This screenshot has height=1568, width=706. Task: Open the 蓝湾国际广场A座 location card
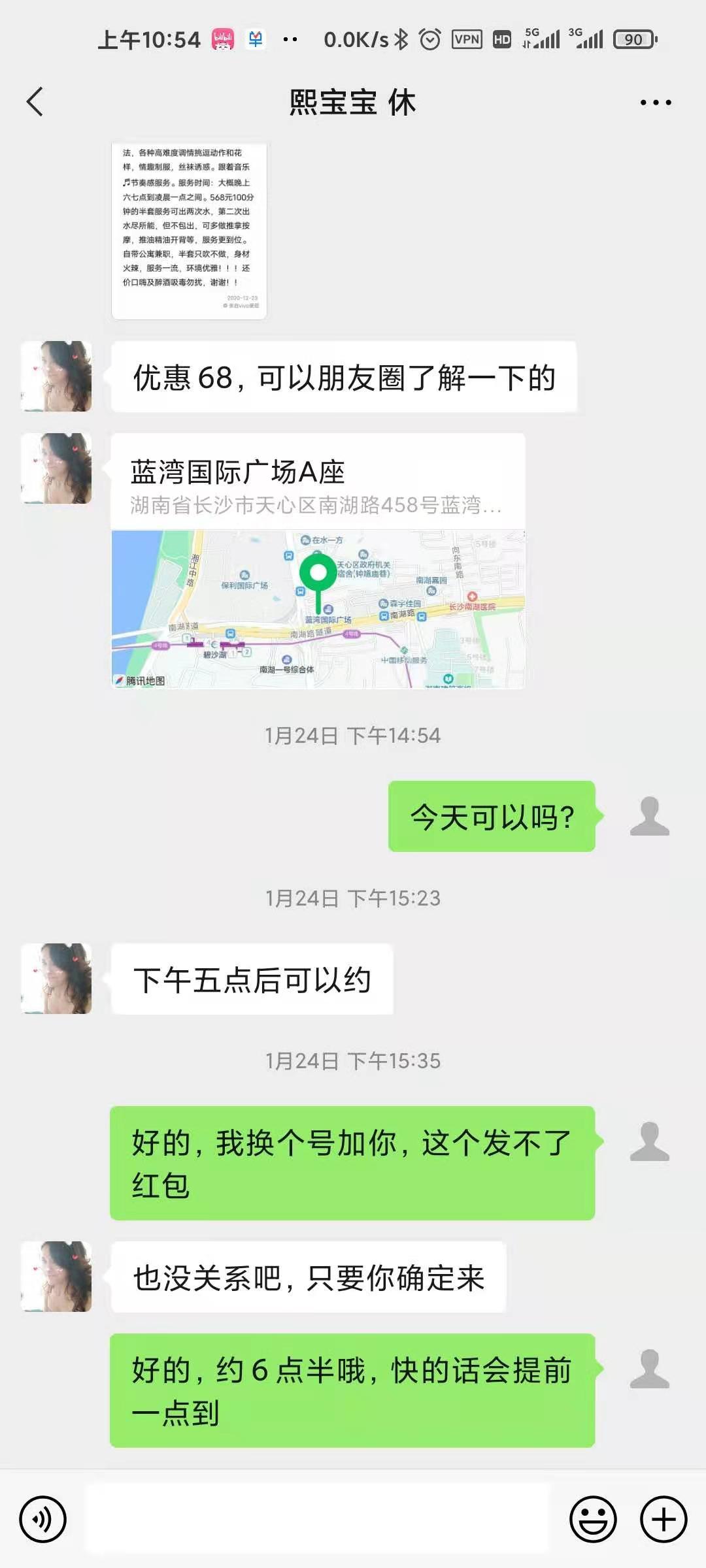pos(318,561)
